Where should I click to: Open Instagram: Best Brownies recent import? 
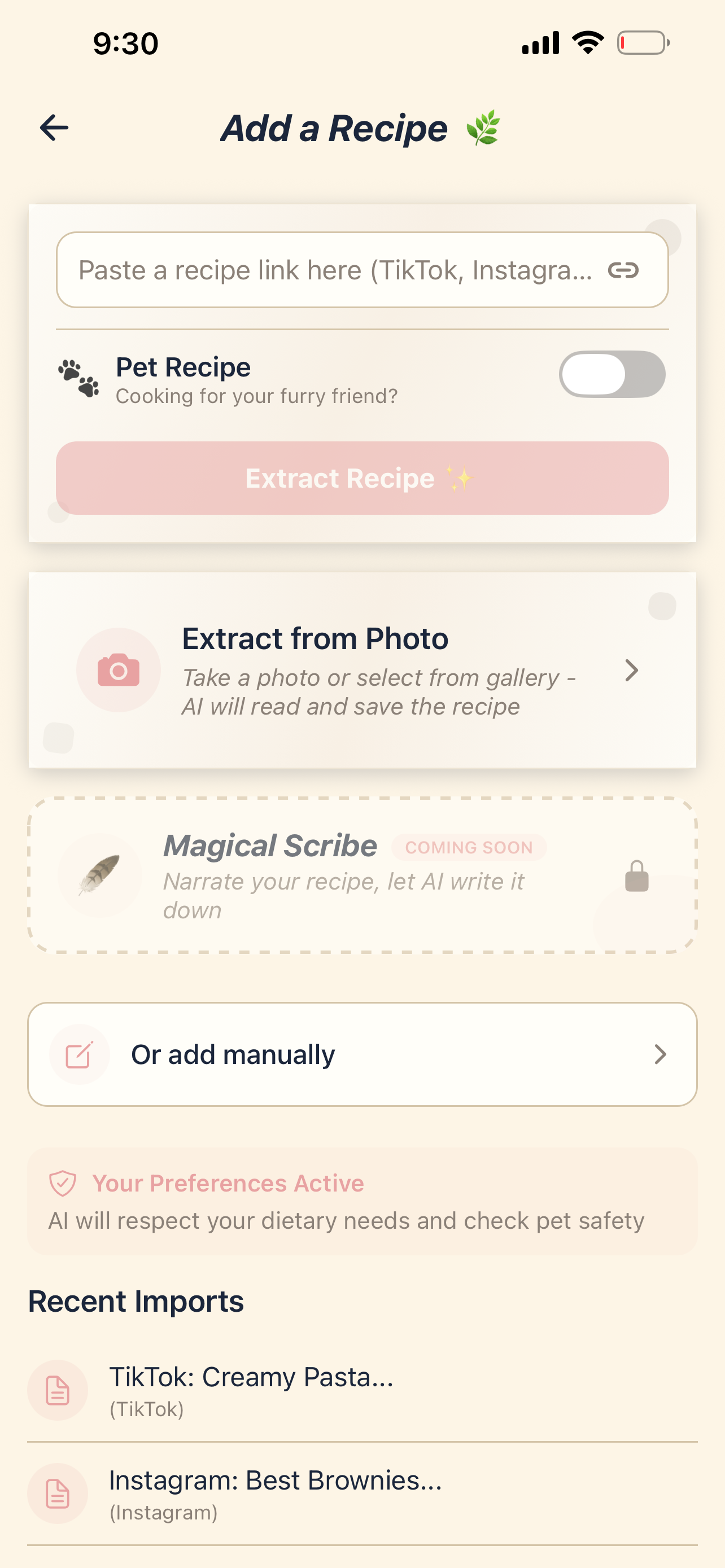[275, 1493]
